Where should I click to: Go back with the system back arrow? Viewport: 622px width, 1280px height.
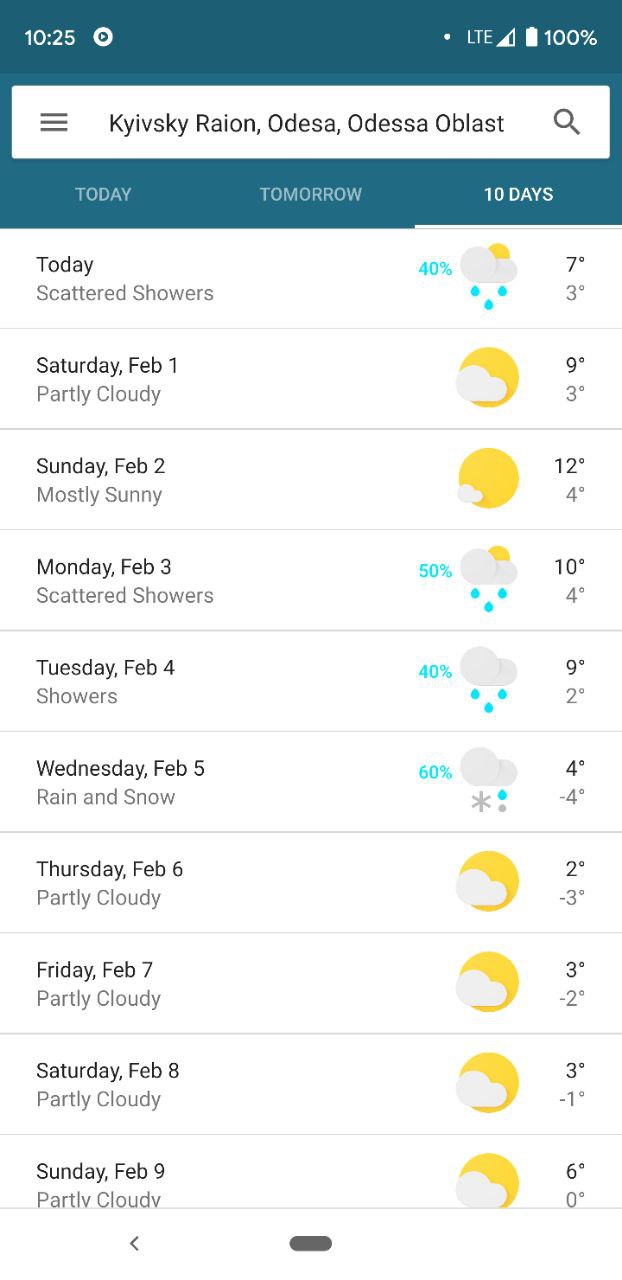click(134, 1243)
